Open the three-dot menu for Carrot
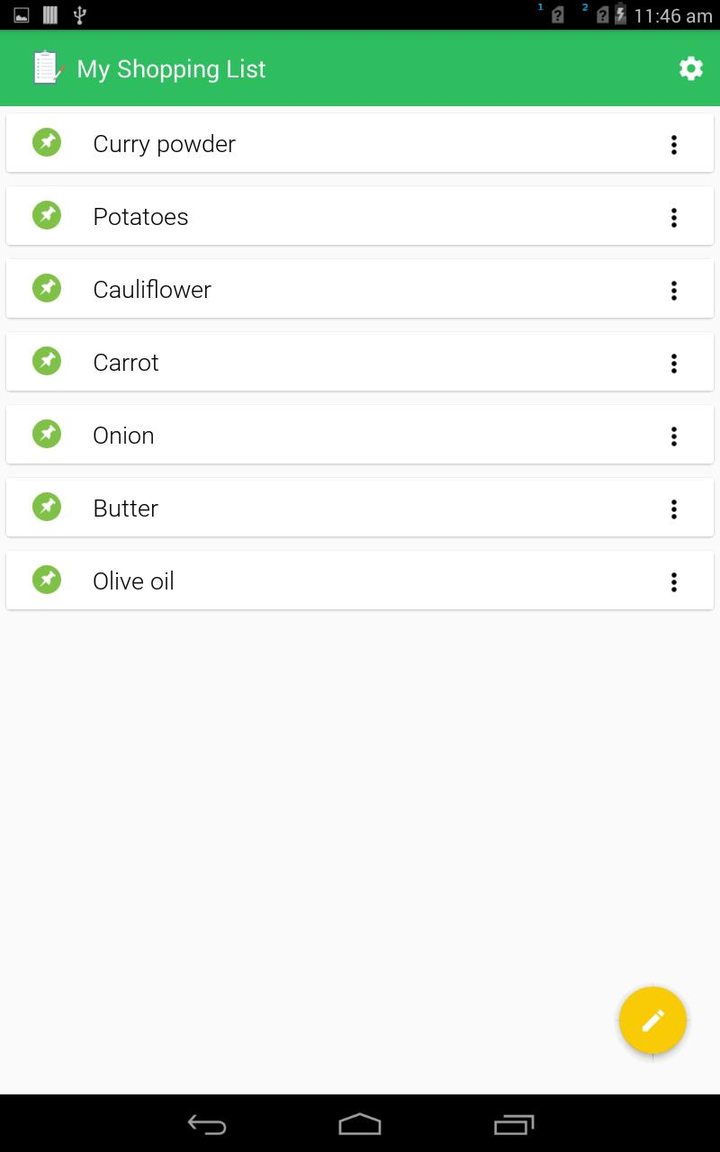Screen dimensions: 720x1152 674,363
